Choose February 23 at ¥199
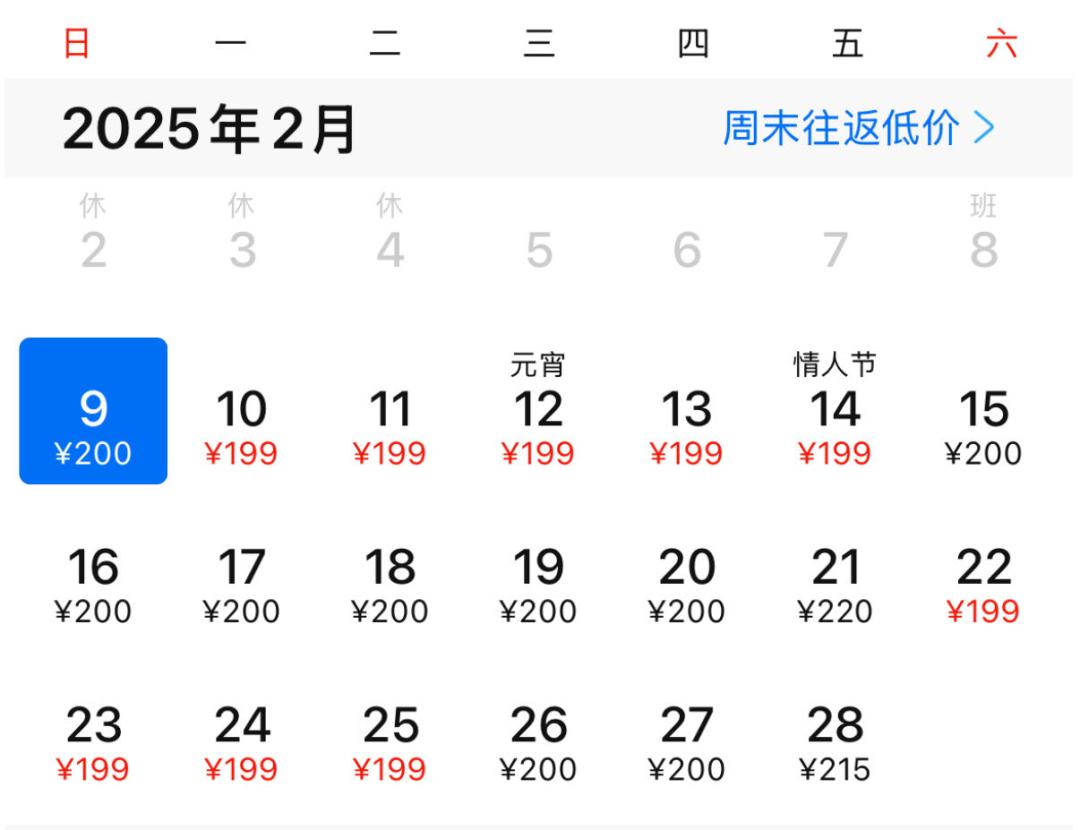The height and width of the screenshot is (830, 1080). pos(93,743)
